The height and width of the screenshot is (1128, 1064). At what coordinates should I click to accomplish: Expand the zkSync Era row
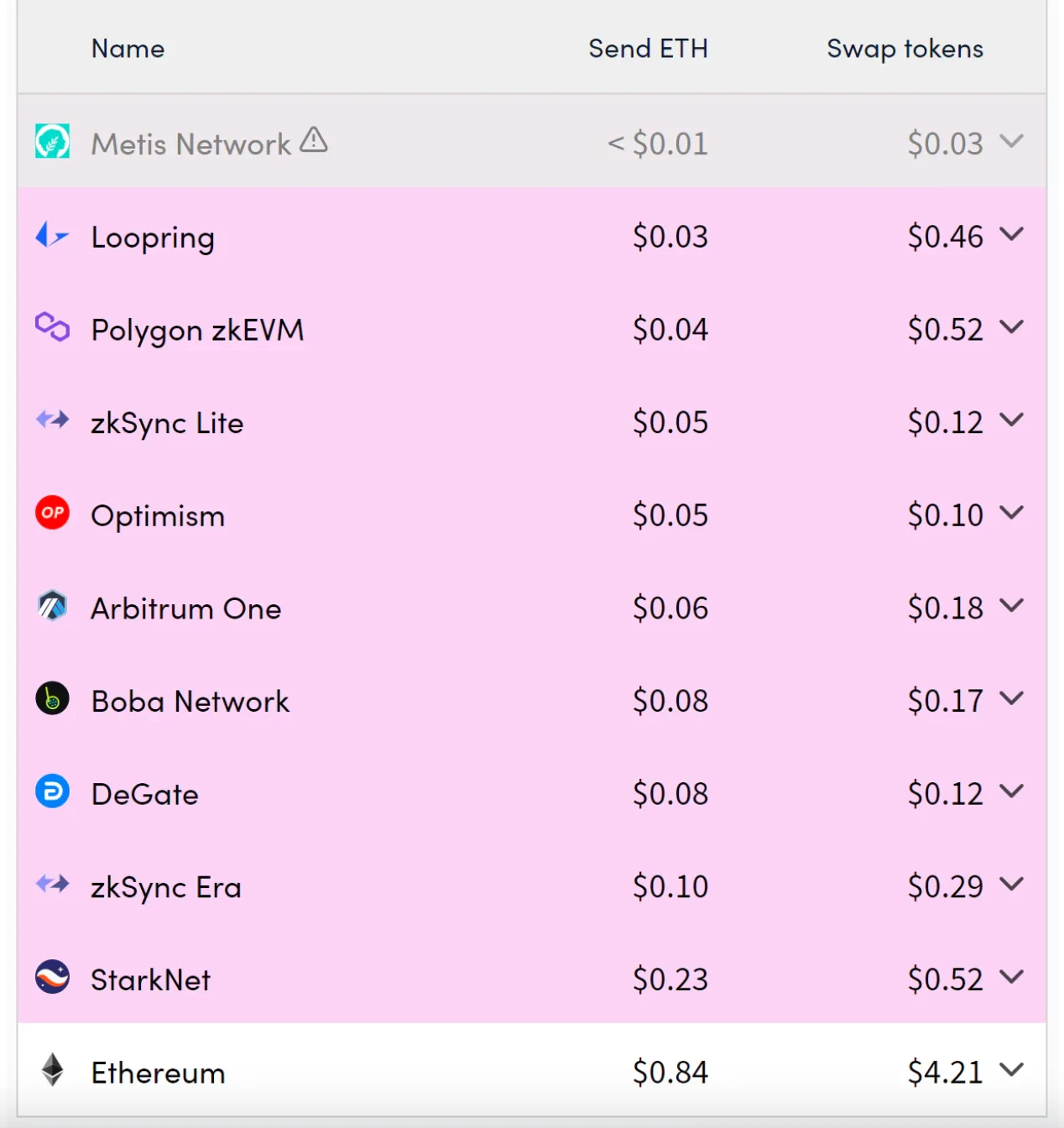(1012, 885)
